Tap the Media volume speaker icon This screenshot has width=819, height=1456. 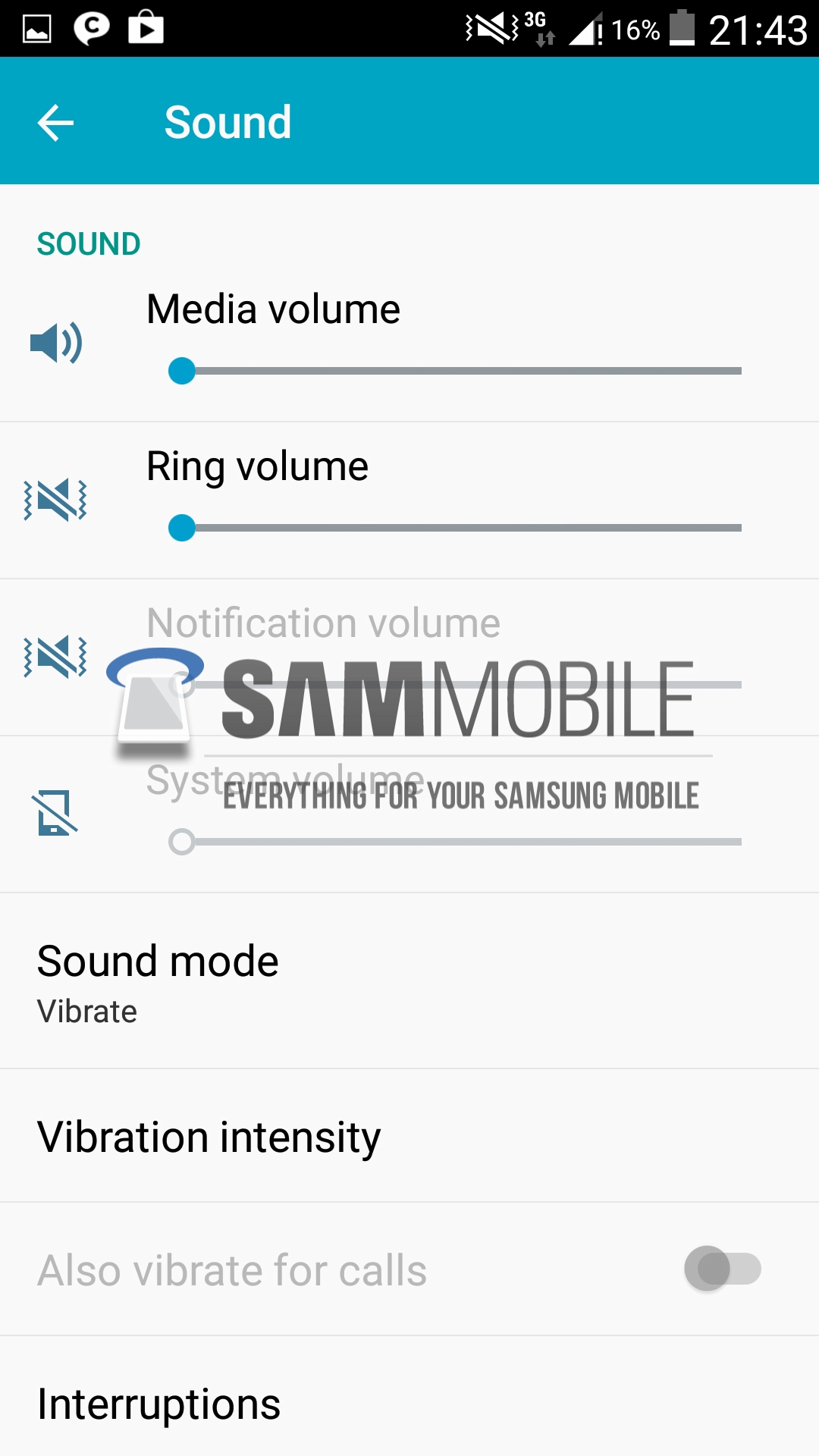tap(56, 343)
